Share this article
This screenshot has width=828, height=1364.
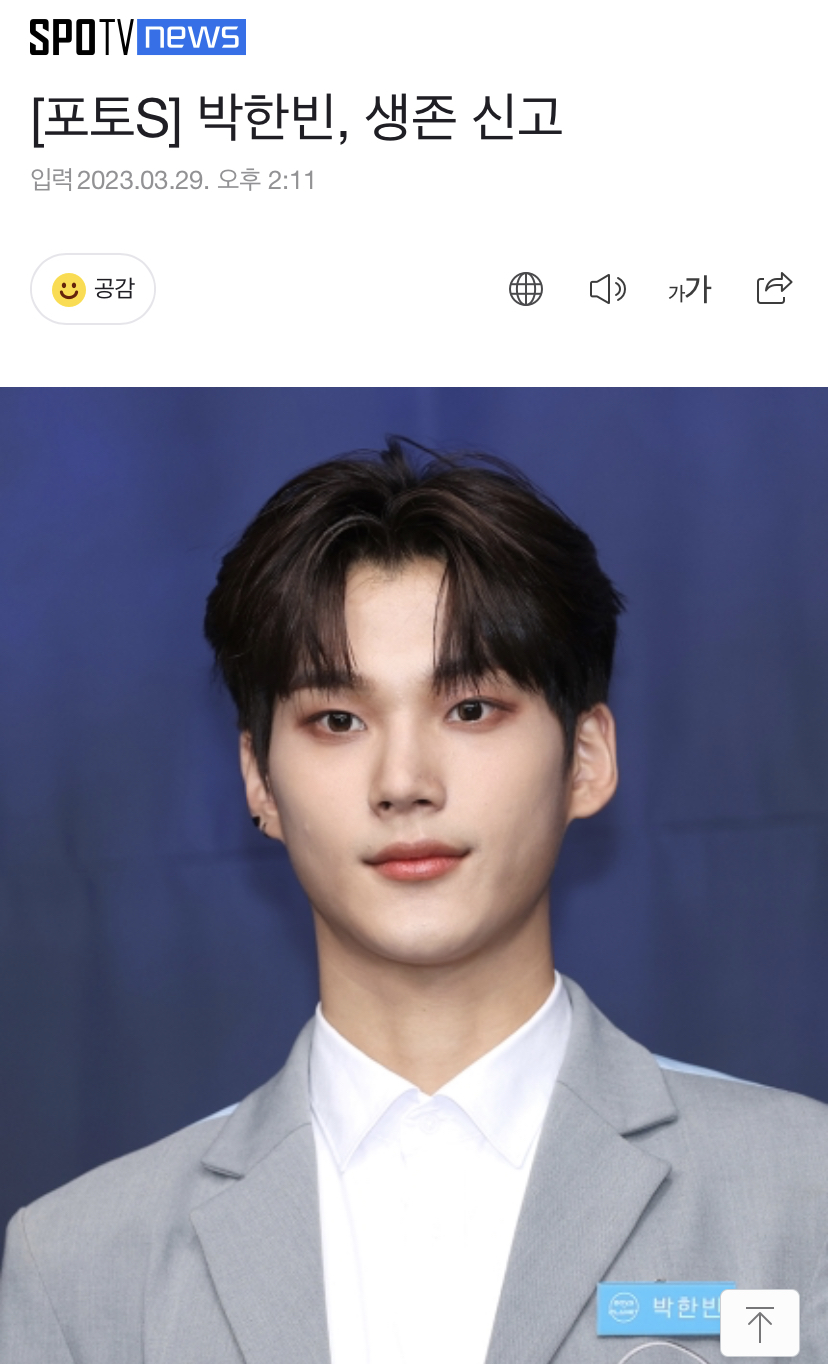[x=774, y=289]
